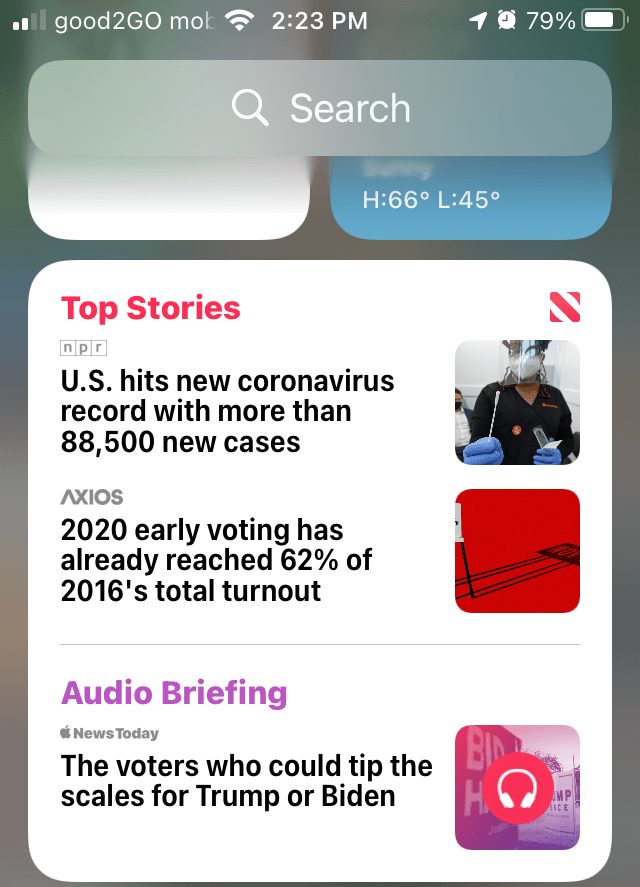
Task: Open the Axios early voting story
Action: [217, 560]
